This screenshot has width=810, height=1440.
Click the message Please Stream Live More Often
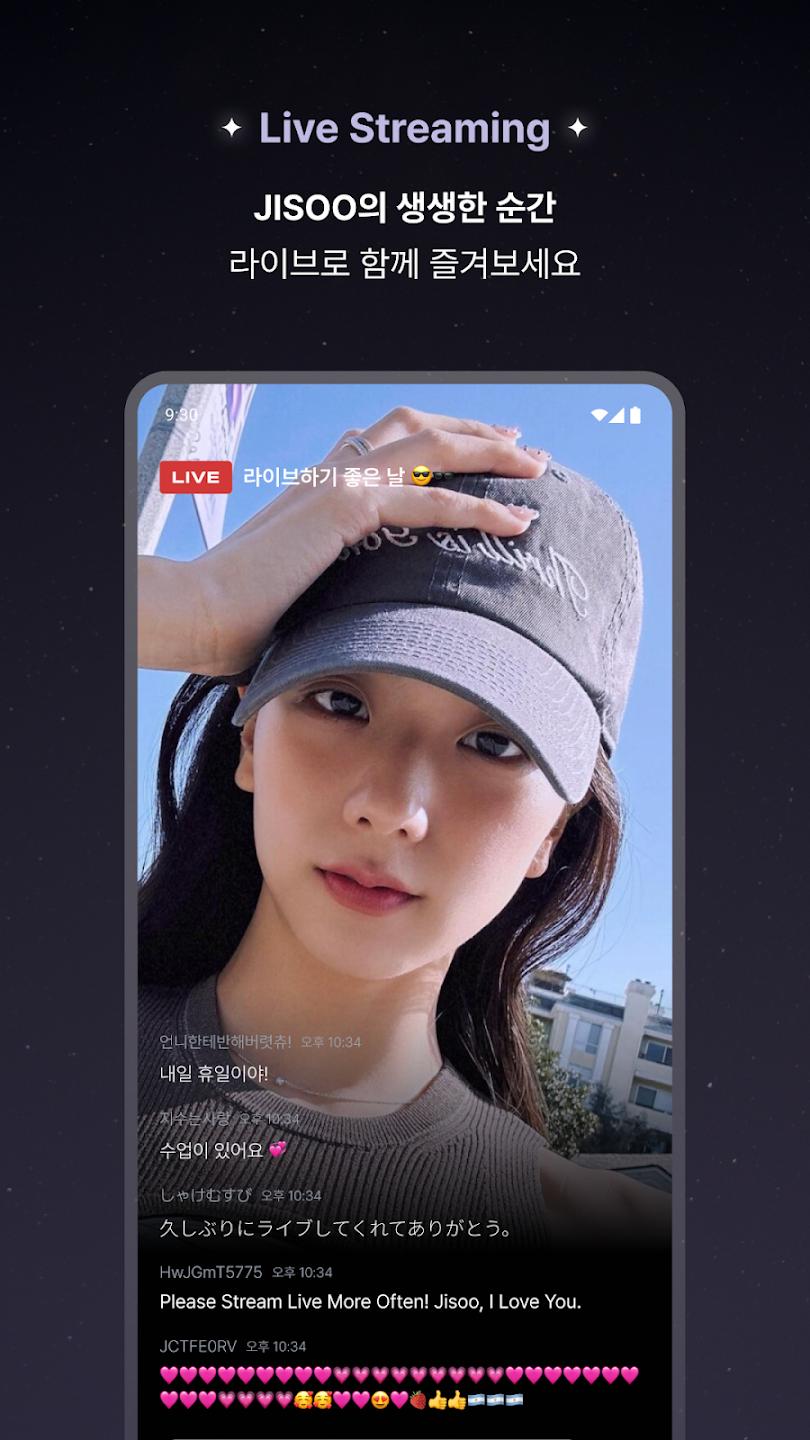click(372, 1302)
